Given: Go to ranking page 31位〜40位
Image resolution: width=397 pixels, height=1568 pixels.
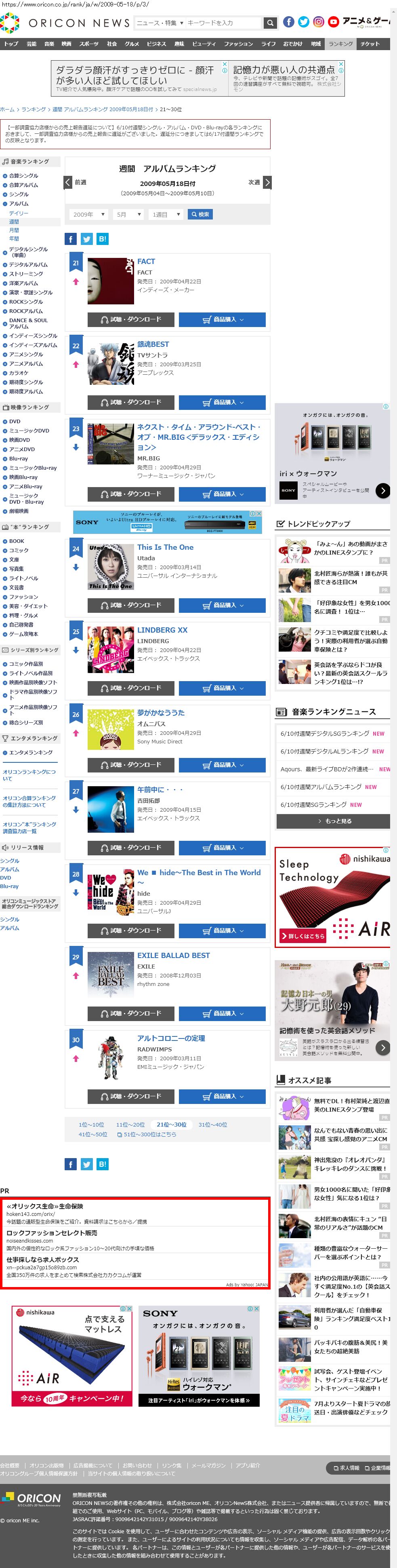Looking at the screenshot, I should coord(213,1124).
